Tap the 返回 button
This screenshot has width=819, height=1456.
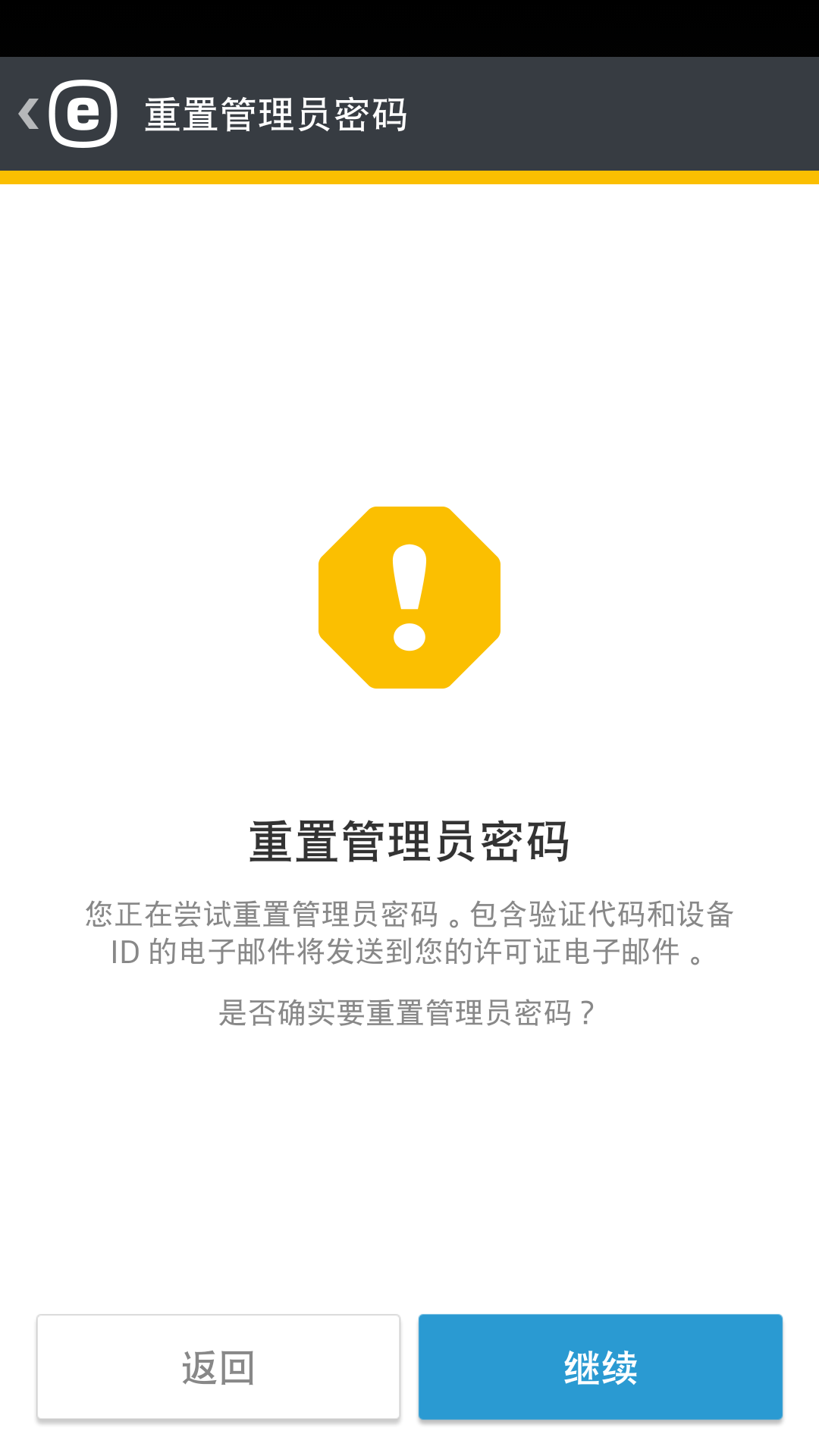pos(218,1367)
